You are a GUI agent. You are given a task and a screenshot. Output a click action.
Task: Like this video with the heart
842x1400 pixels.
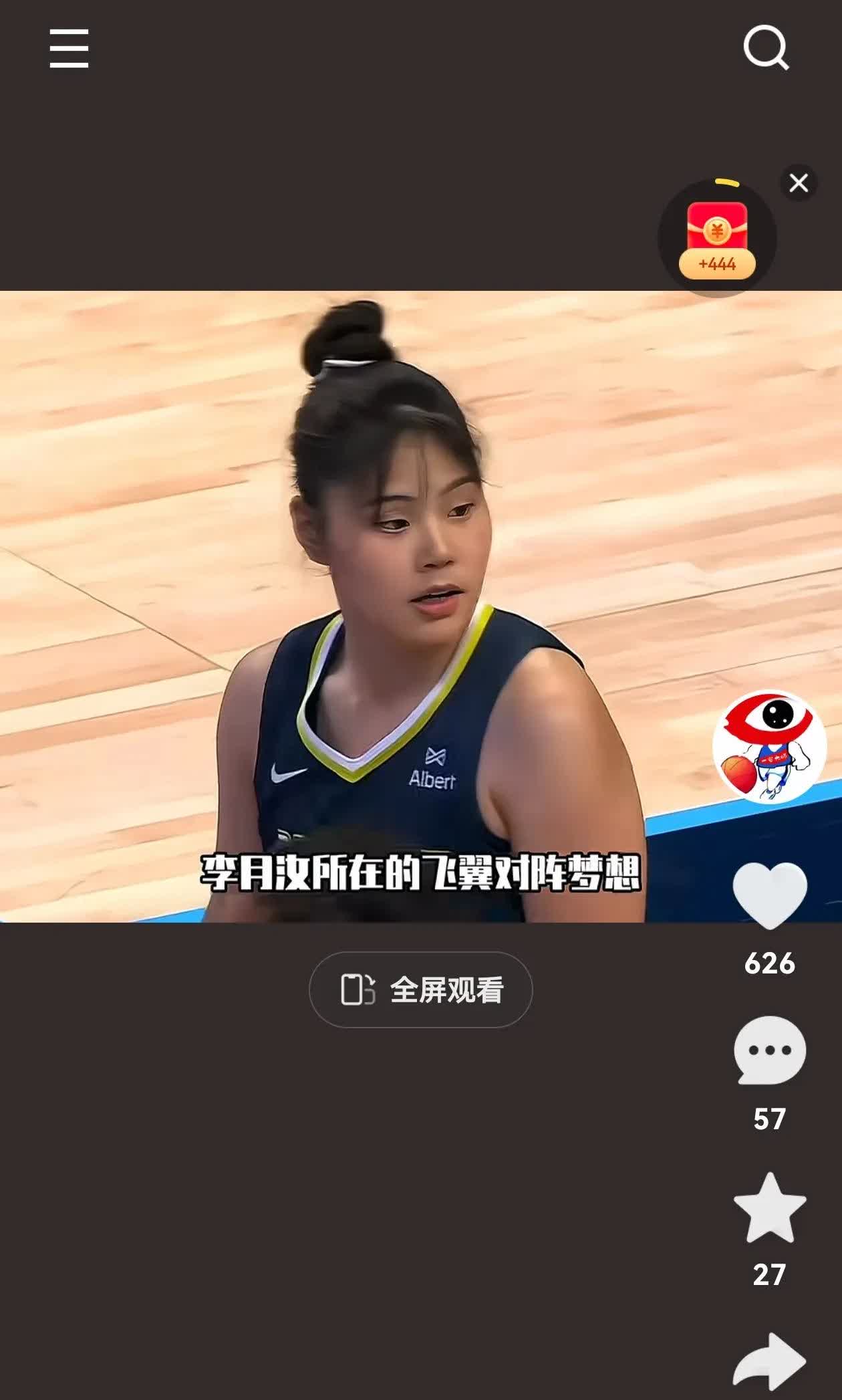click(x=770, y=895)
